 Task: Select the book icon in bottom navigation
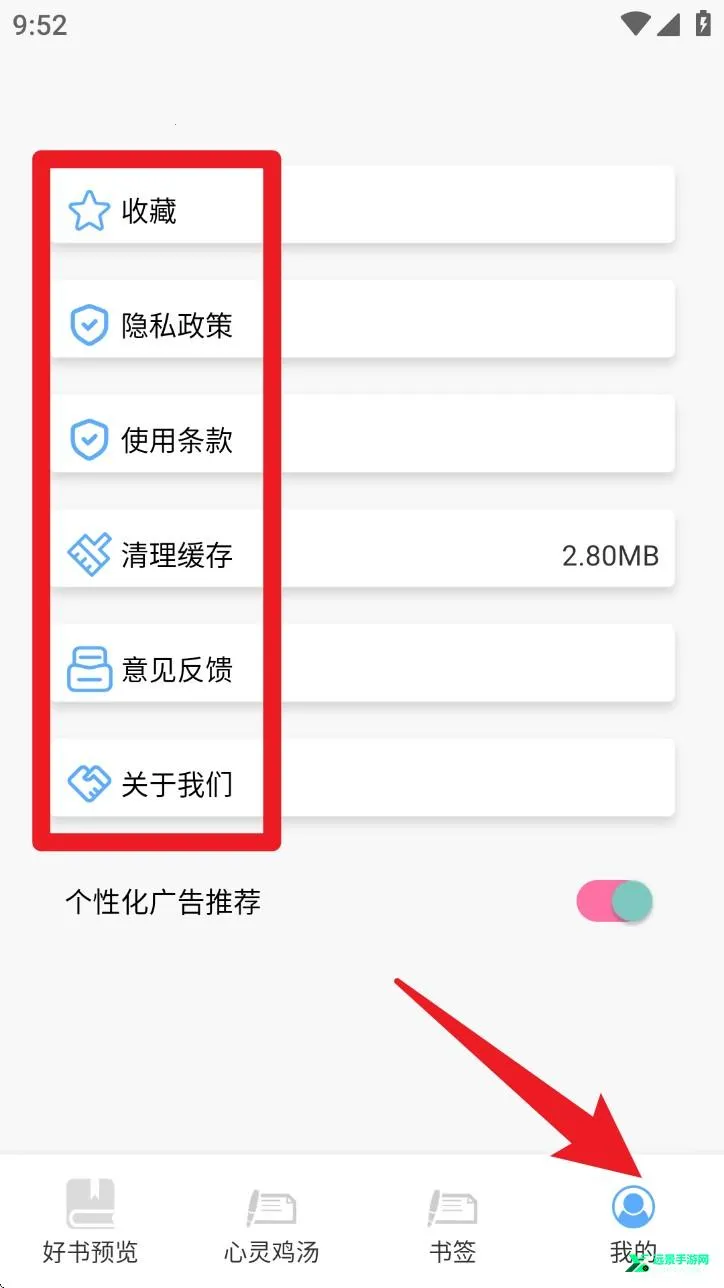pos(89,1205)
